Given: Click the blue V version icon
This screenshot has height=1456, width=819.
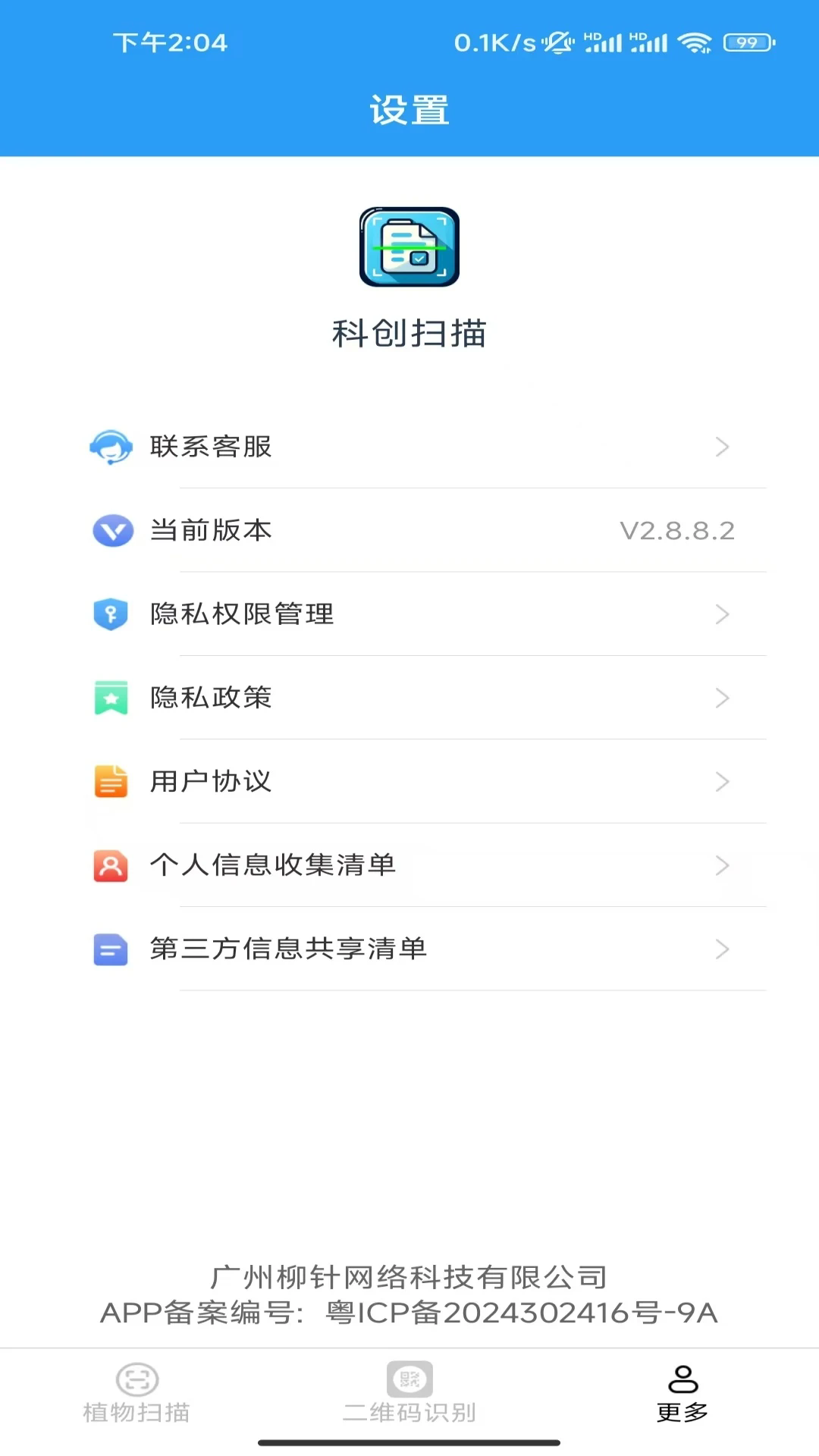Looking at the screenshot, I should click(x=111, y=532).
